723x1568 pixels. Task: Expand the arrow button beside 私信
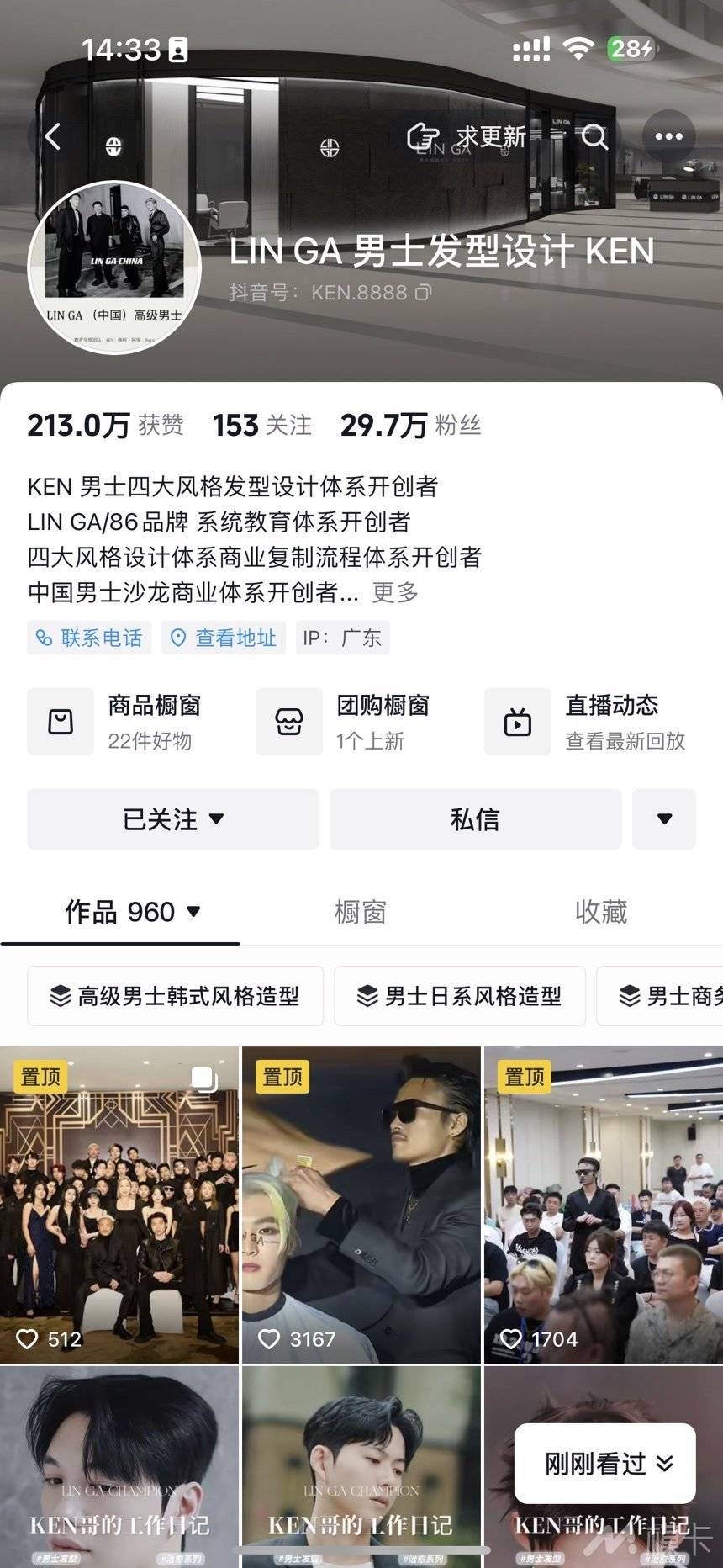point(664,818)
